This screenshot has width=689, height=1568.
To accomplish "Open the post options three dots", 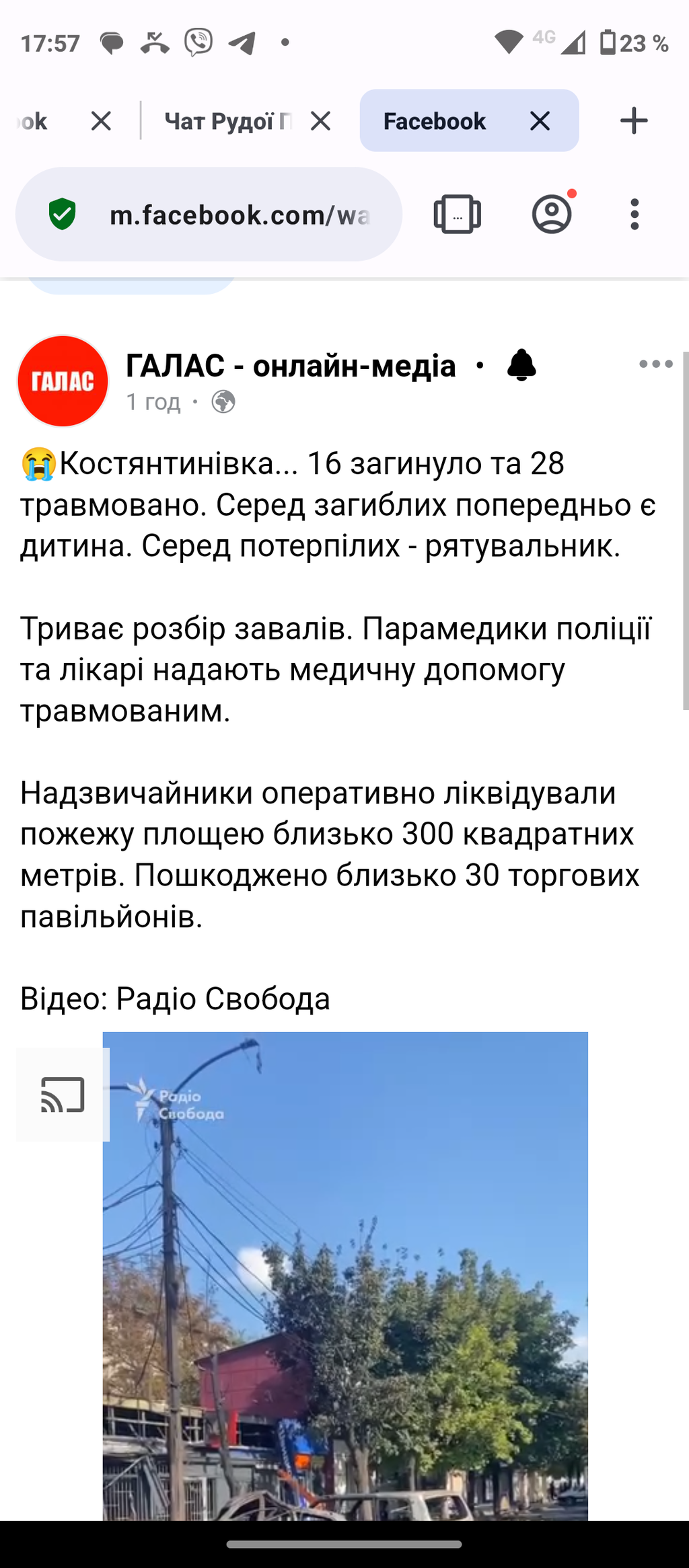I will (656, 364).
